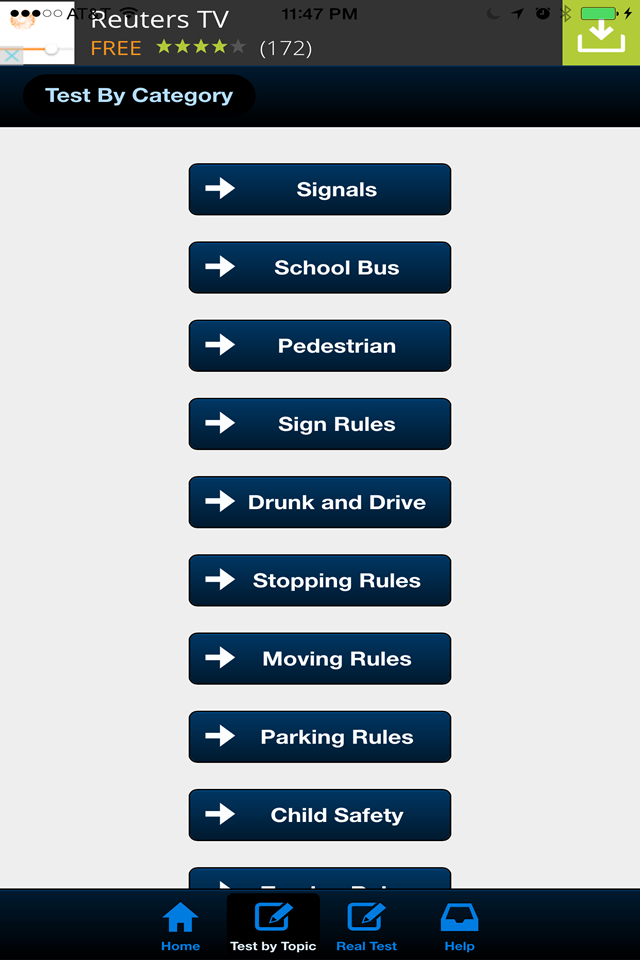Select the School Bus category
This screenshot has height=960, width=640.
coord(320,268)
